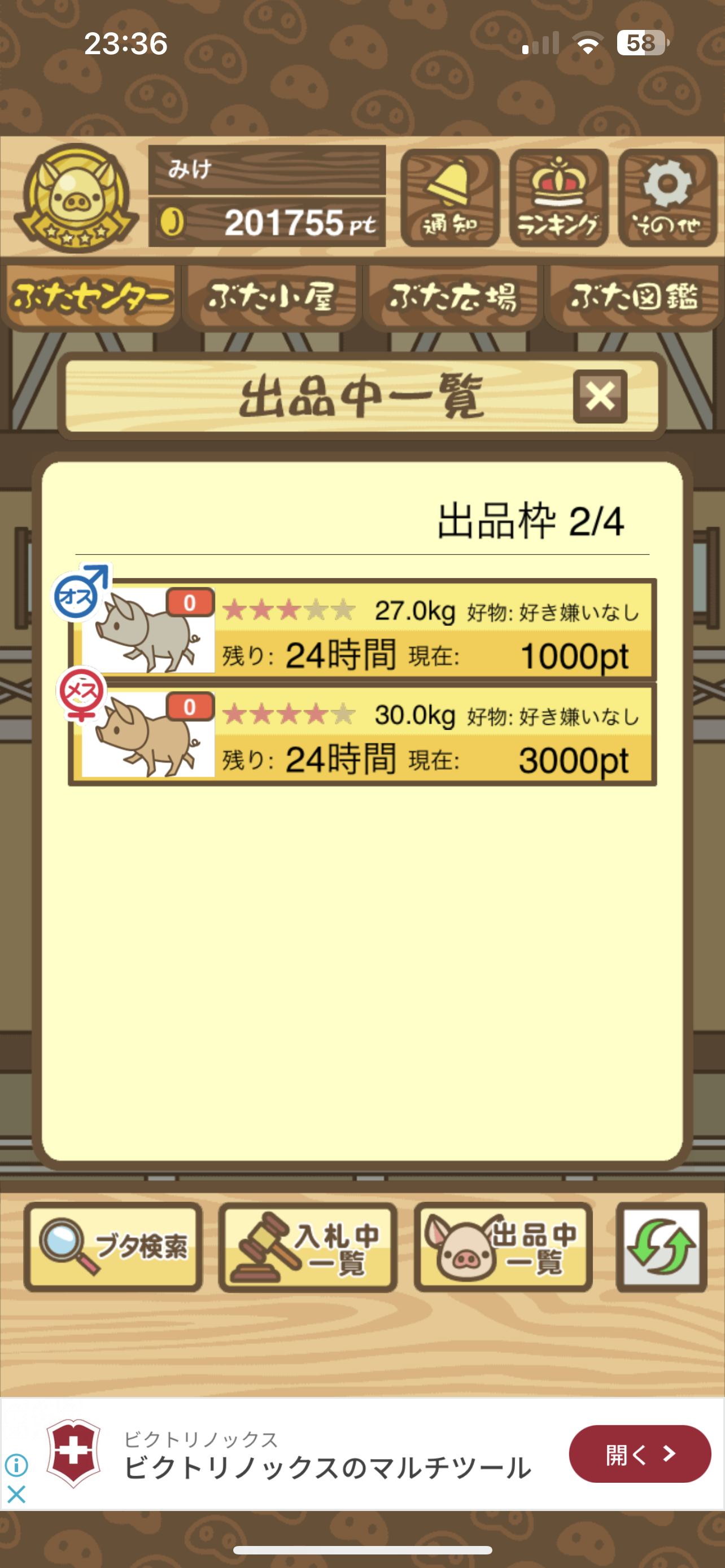Open the 入札中一覧 bid list
Image resolution: width=725 pixels, height=1568 pixels.
[308, 1247]
